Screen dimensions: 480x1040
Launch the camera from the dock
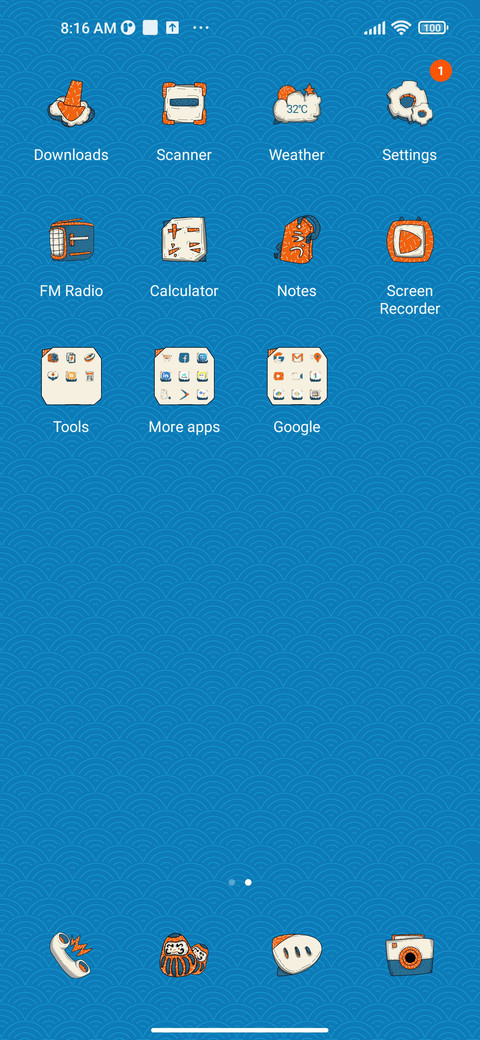410,955
